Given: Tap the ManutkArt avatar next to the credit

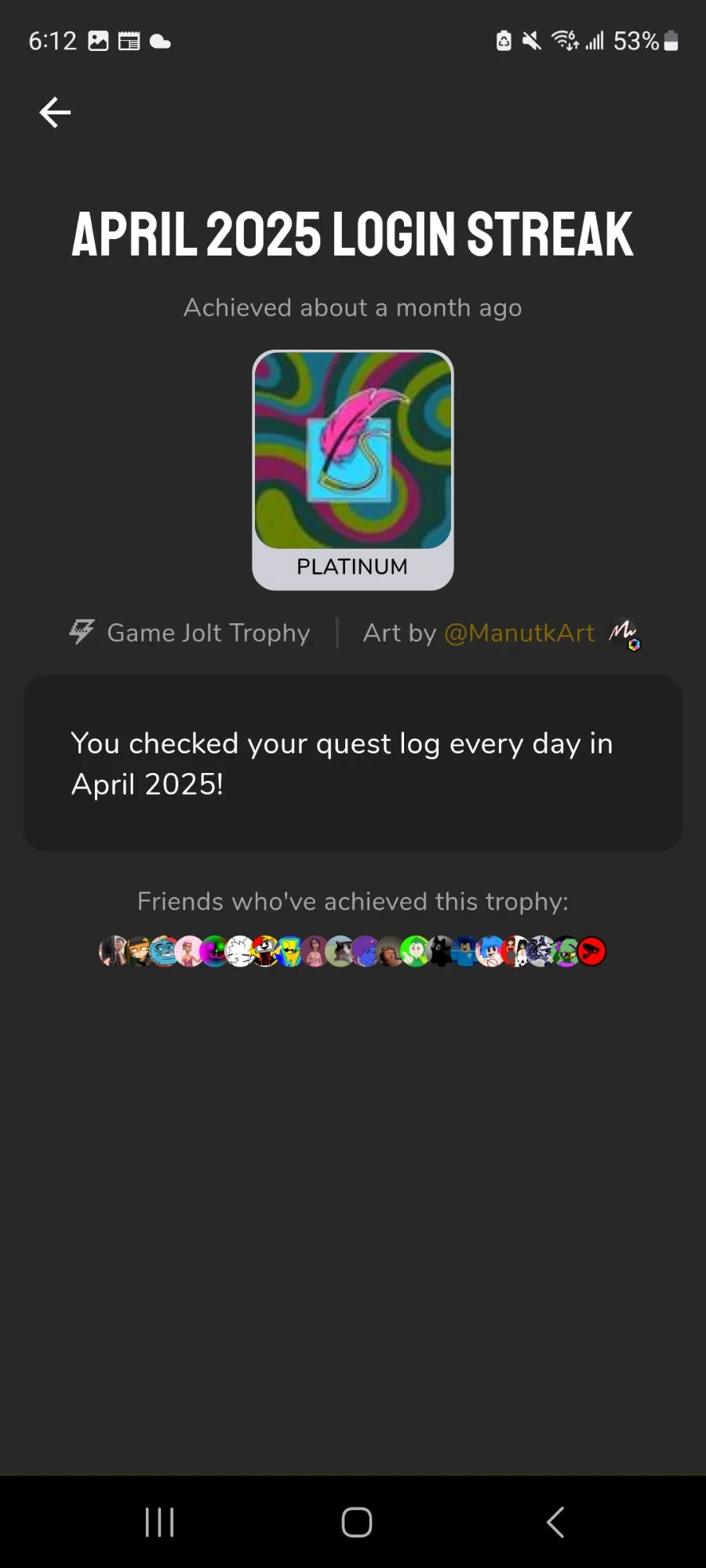Looking at the screenshot, I should [x=624, y=633].
